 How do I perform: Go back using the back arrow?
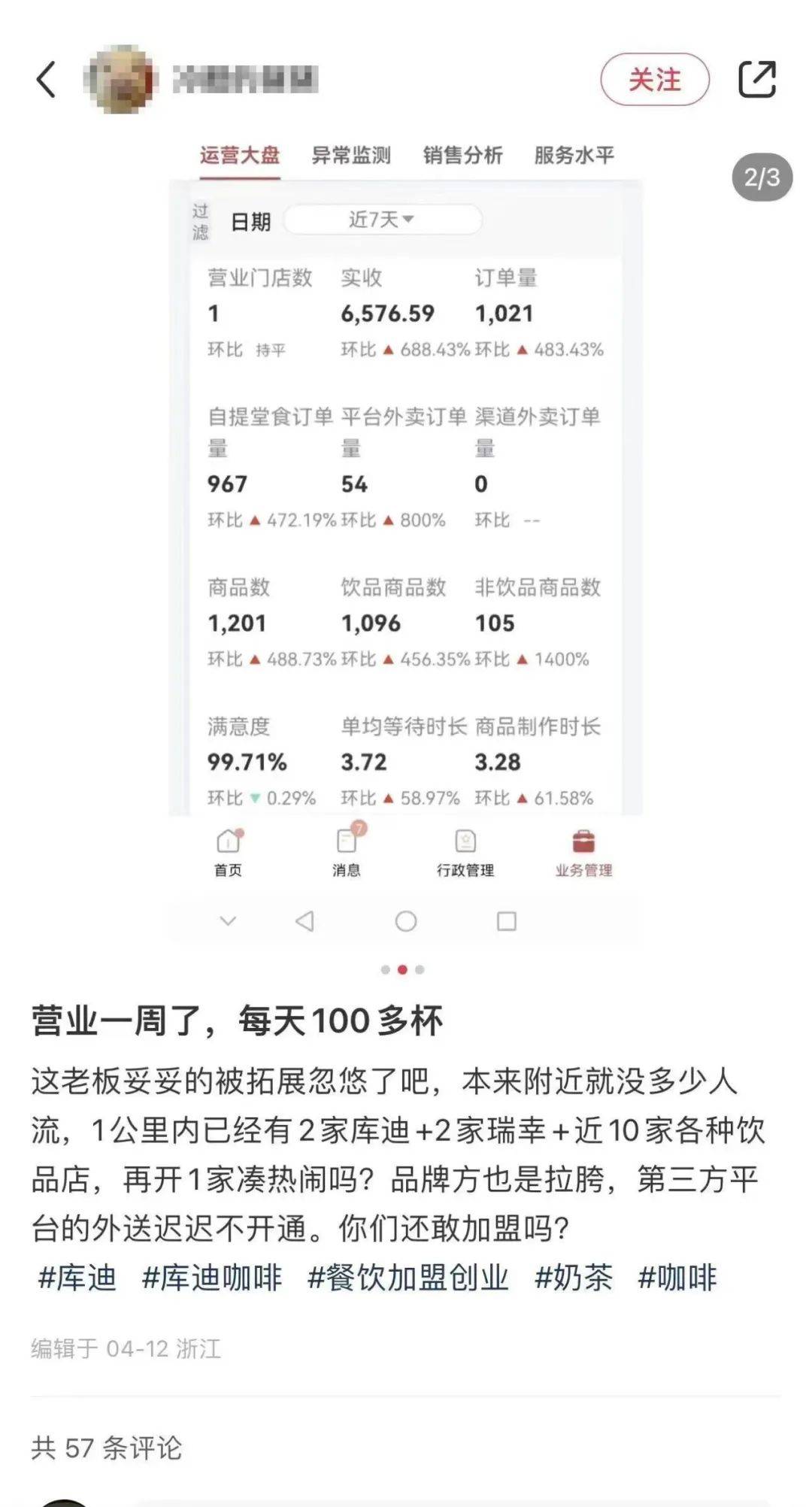click(x=46, y=79)
